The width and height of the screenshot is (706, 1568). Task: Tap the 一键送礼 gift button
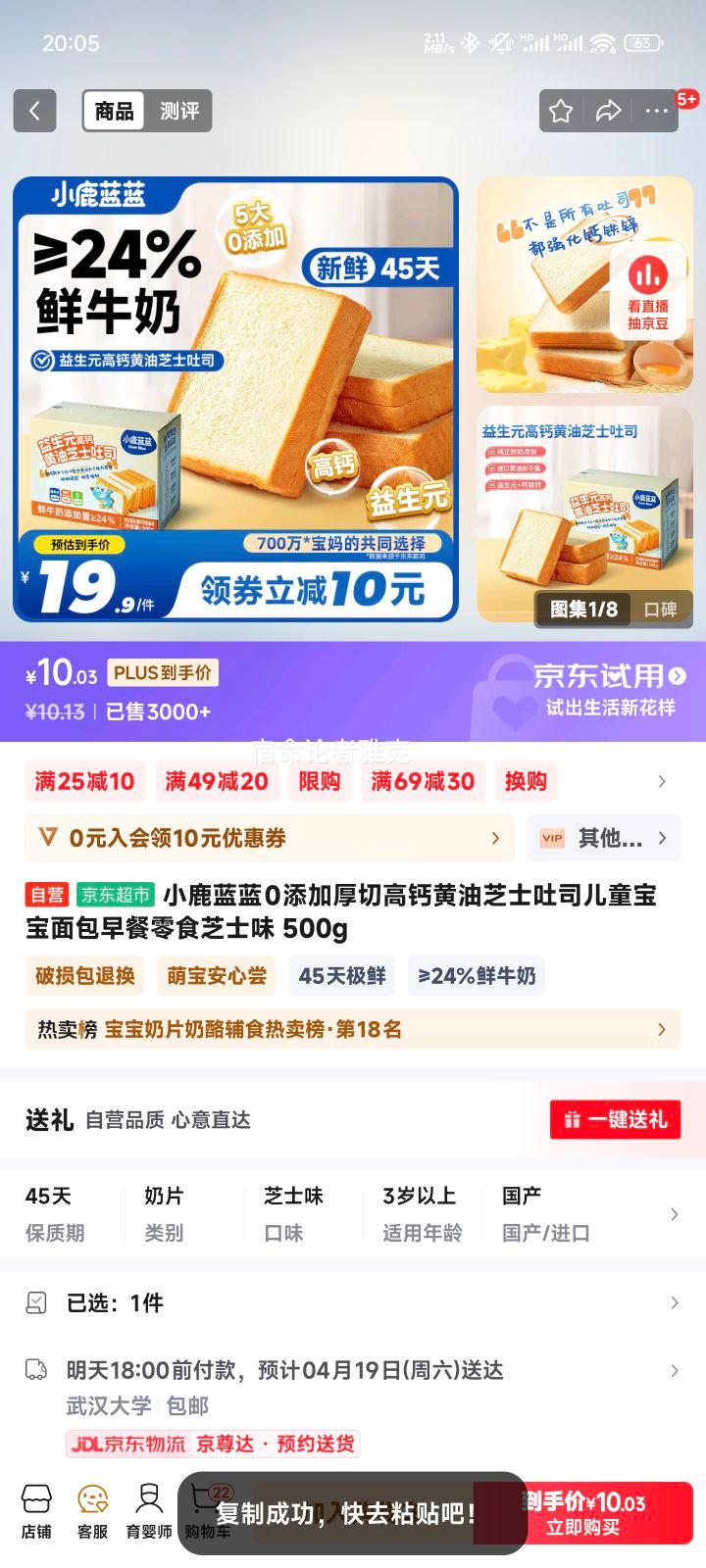616,1119
